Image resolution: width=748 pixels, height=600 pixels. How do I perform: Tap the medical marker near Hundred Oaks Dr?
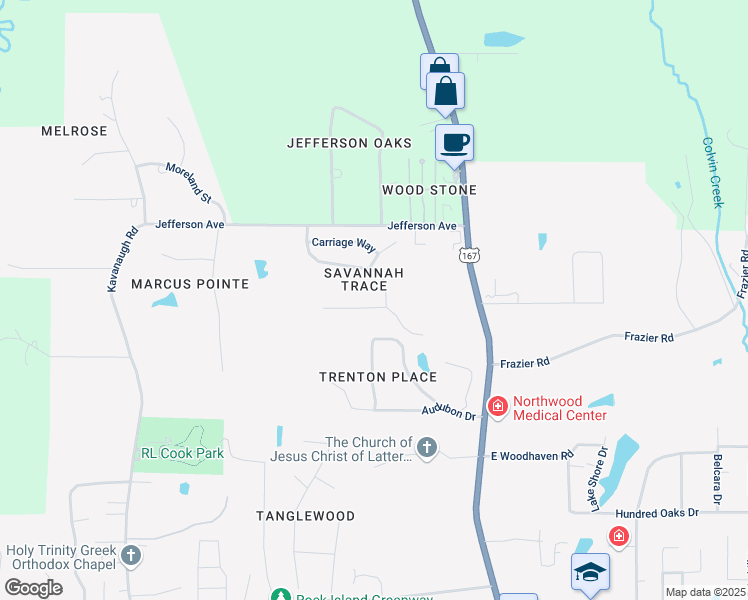click(x=620, y=537)
